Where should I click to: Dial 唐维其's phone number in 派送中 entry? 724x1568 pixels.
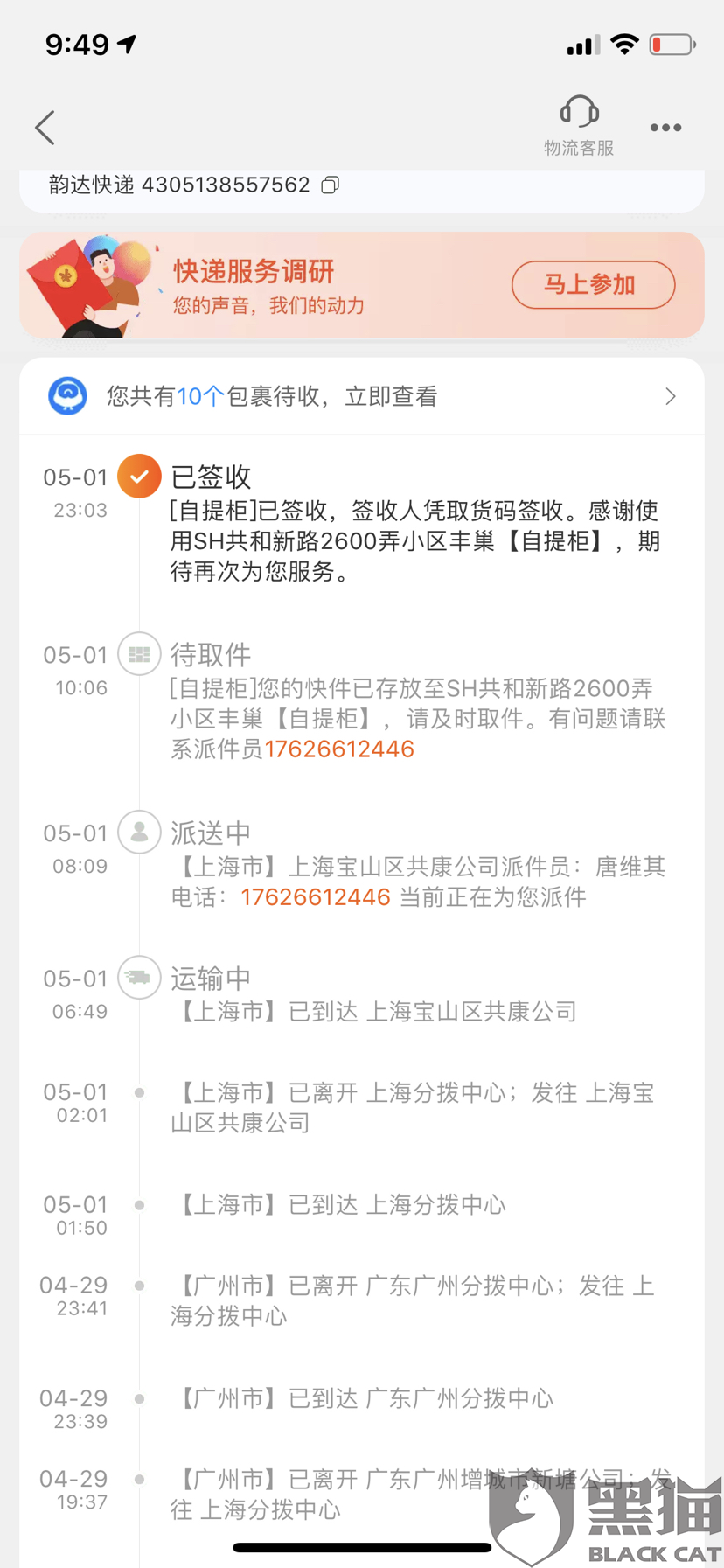click(316, 897)
